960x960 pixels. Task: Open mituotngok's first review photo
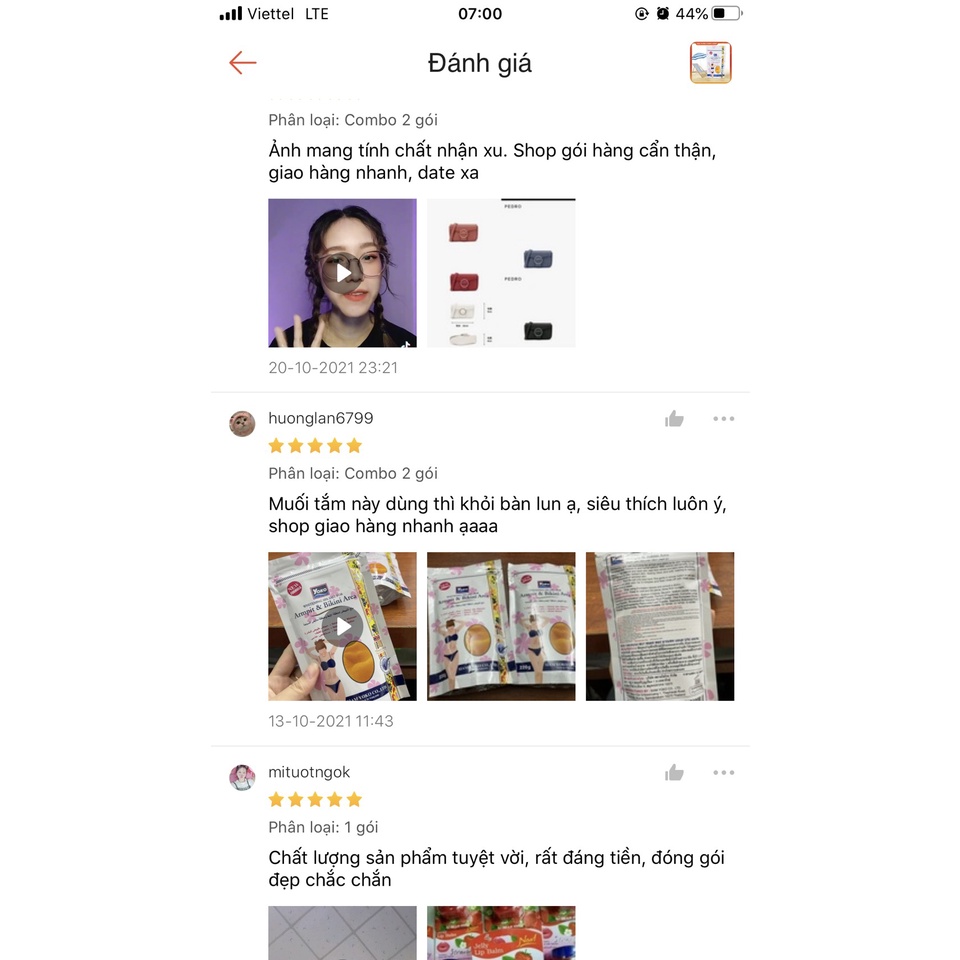pyautogui.click(x=342, y=932)
